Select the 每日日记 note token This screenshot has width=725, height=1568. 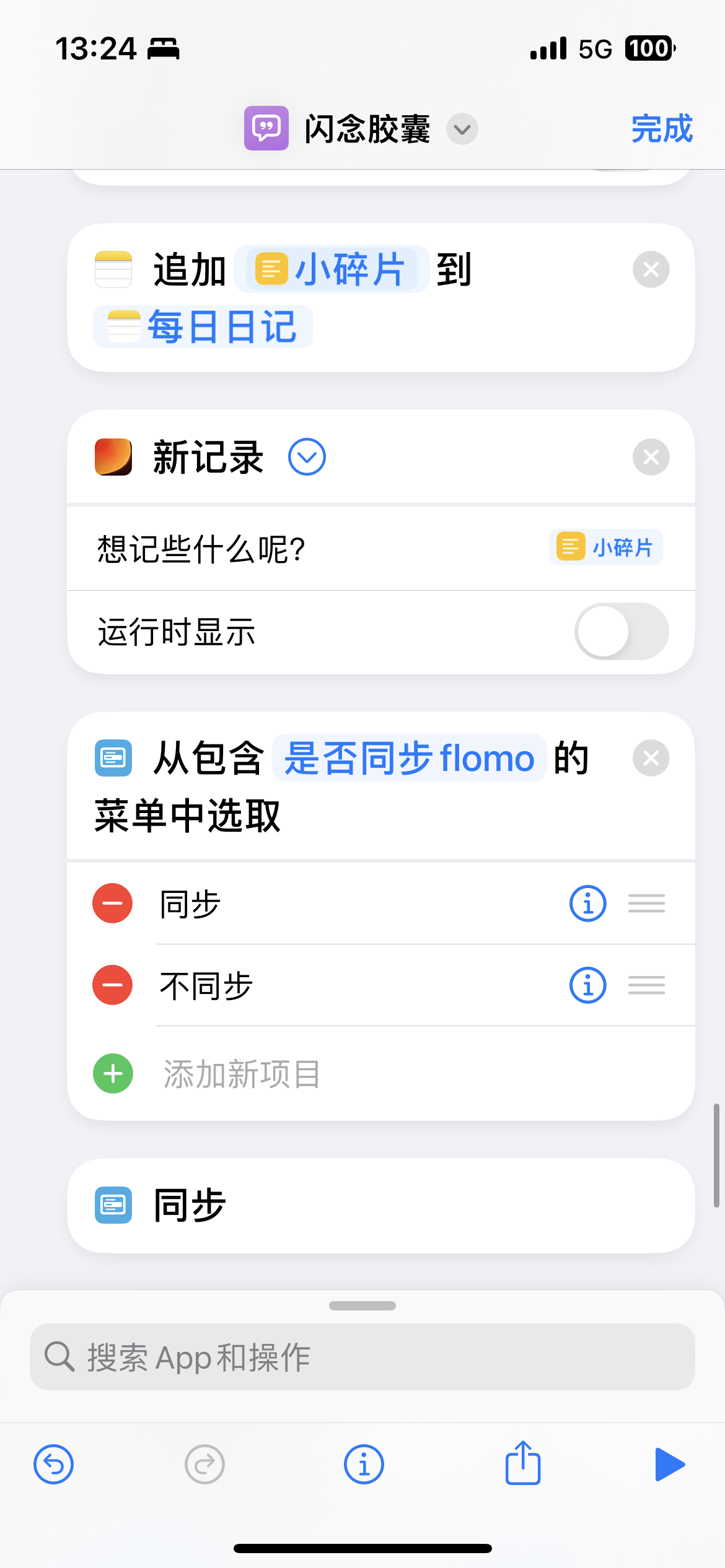(203, 326)
